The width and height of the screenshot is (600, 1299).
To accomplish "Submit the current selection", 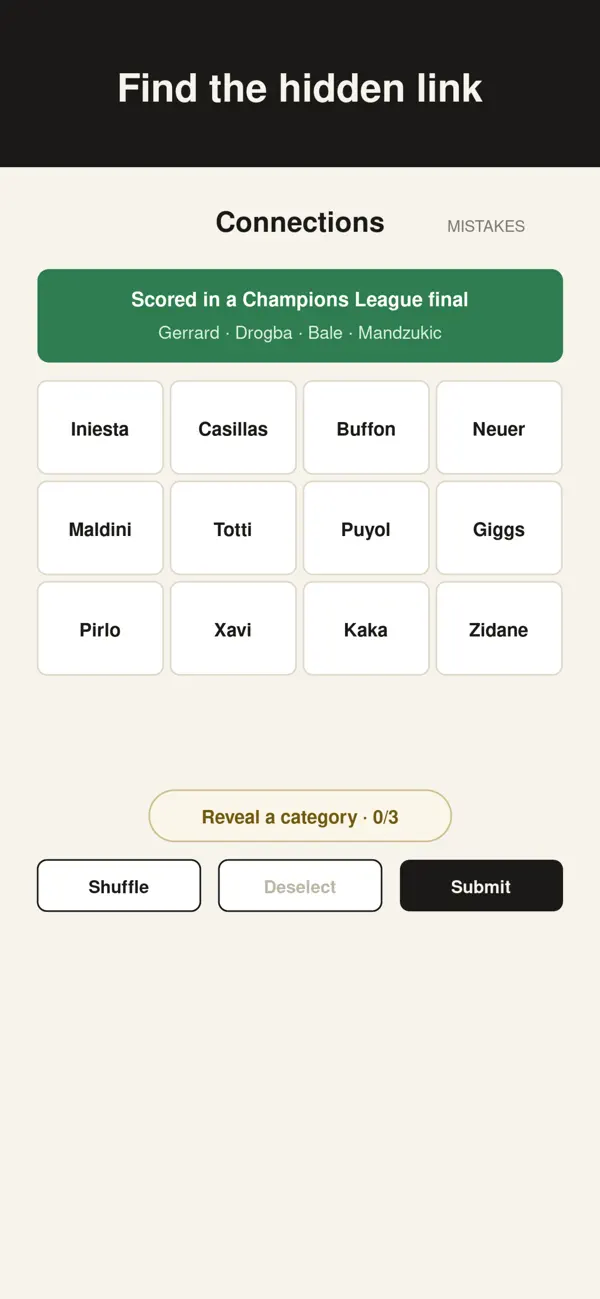I will [x=481, y=886].
